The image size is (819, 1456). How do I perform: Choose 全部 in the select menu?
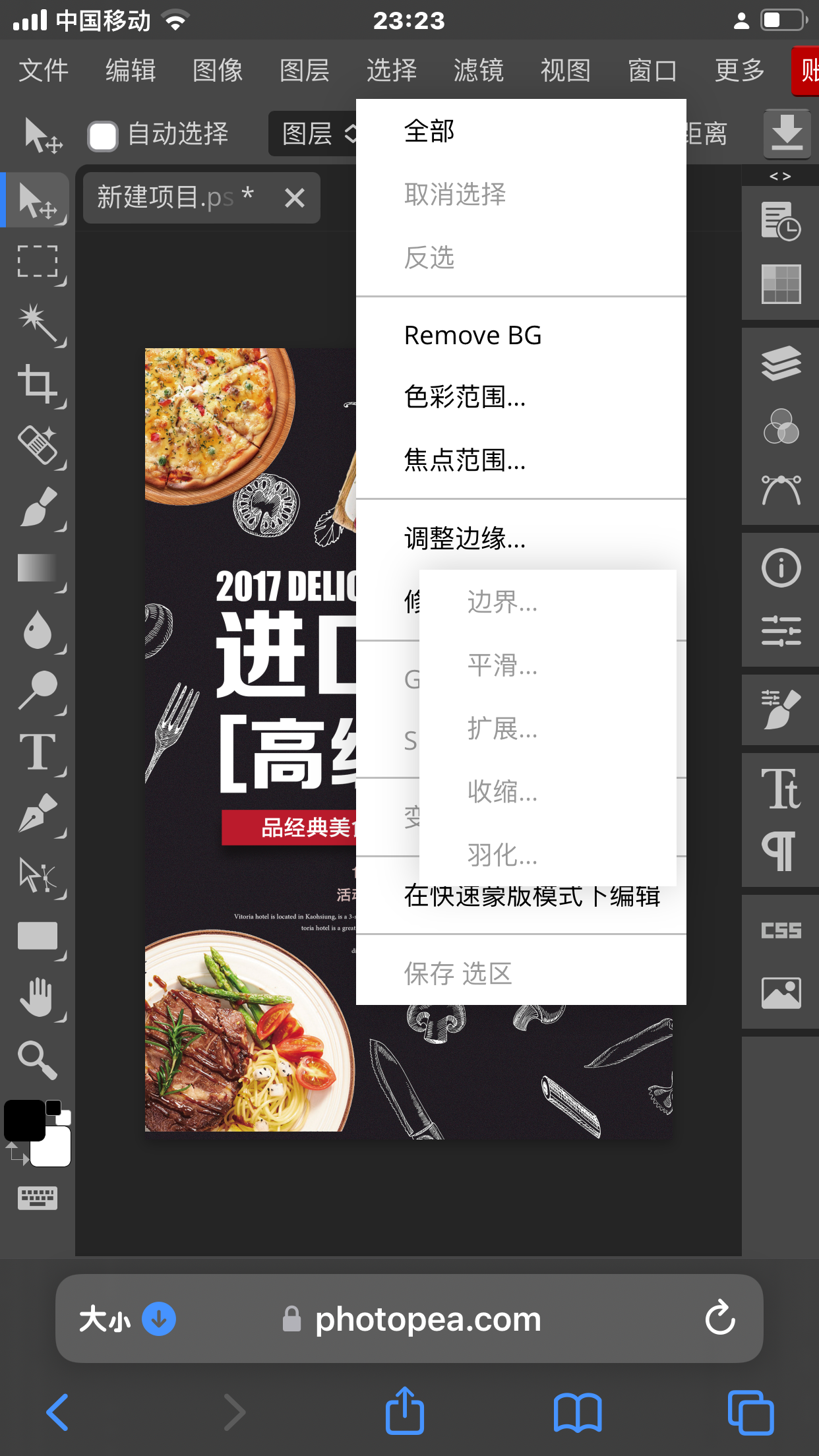click(x=429, y=131)
